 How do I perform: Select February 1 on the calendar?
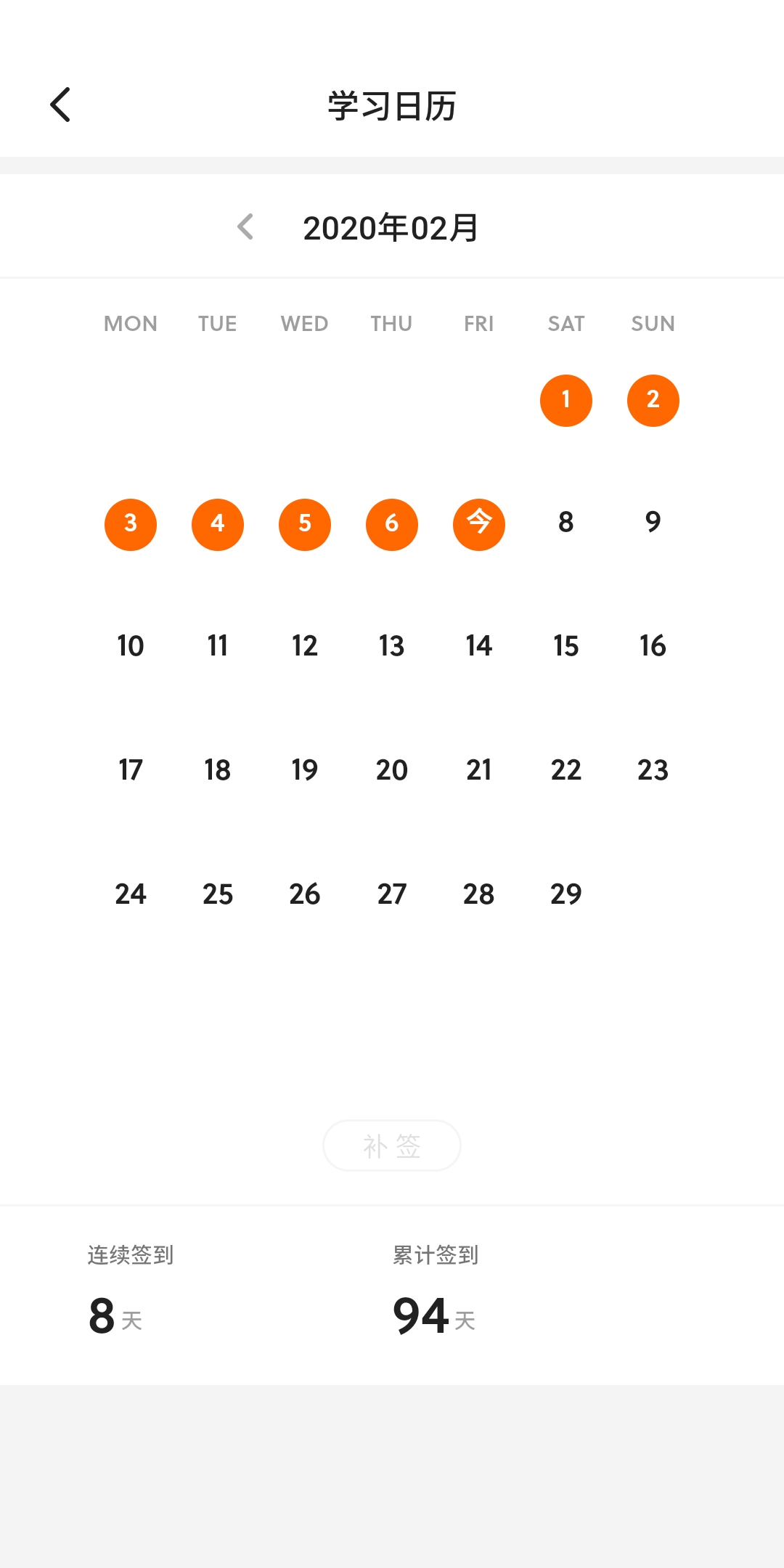565,400
